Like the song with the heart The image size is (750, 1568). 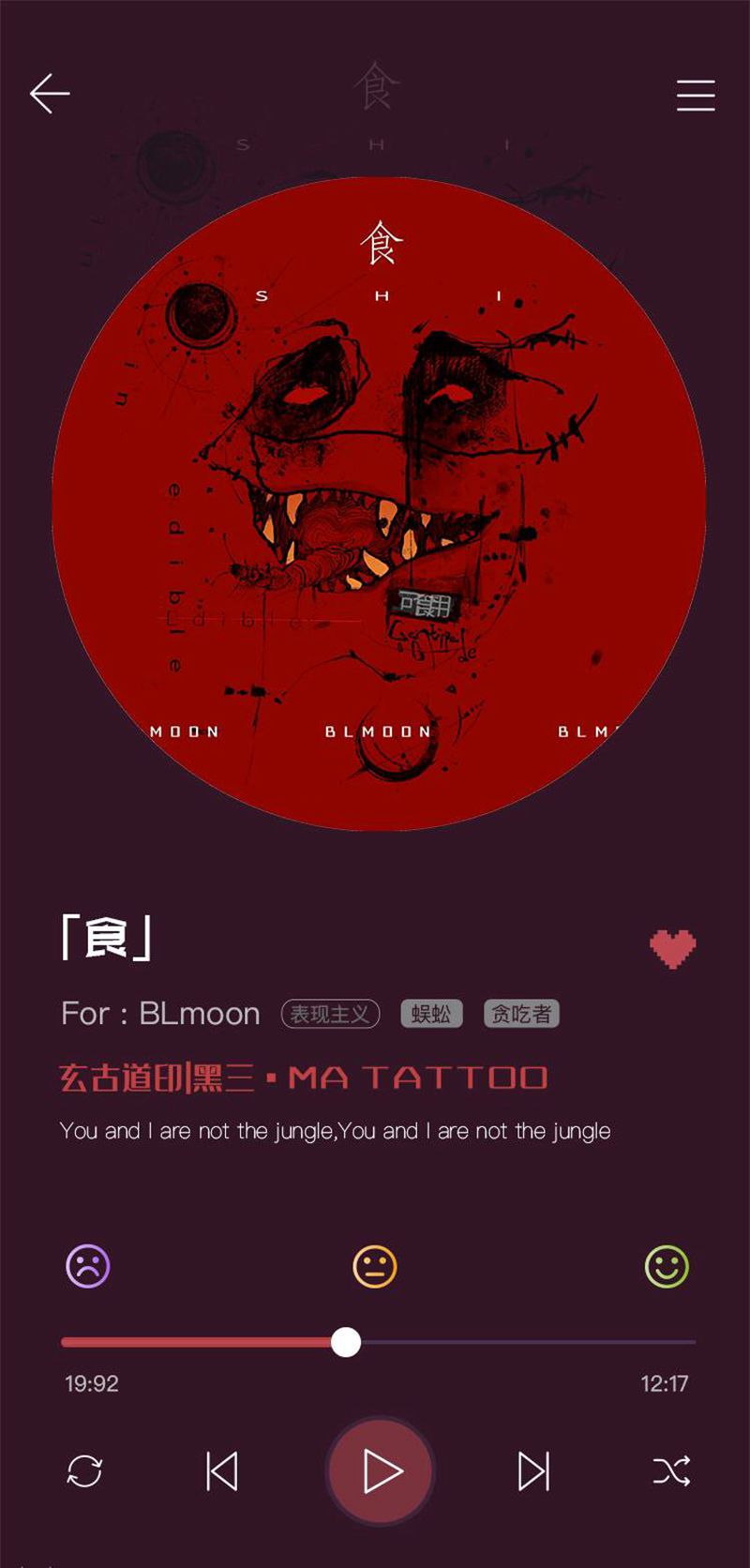[x=673, y=948]
